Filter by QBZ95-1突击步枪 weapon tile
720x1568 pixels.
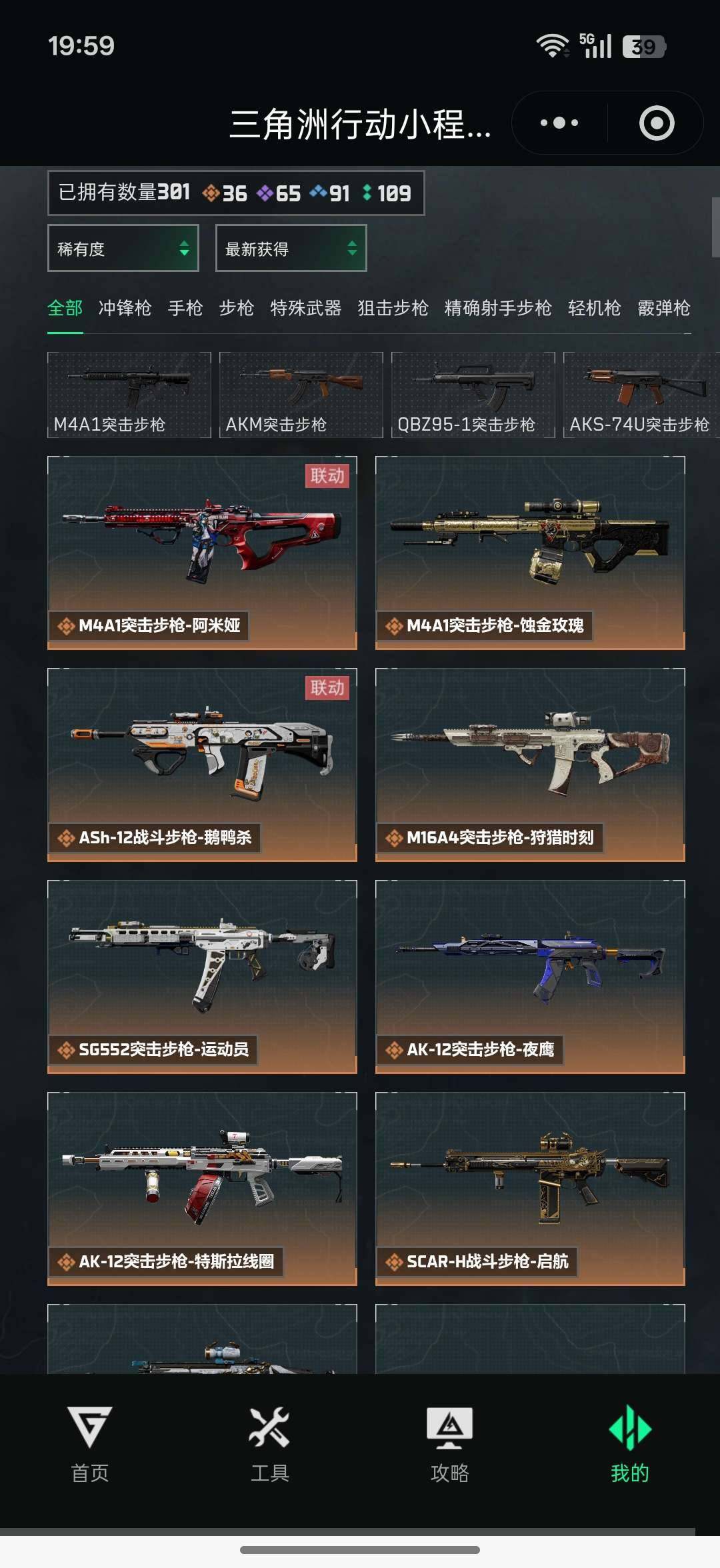pyautogui.click(x=473, y=395)
